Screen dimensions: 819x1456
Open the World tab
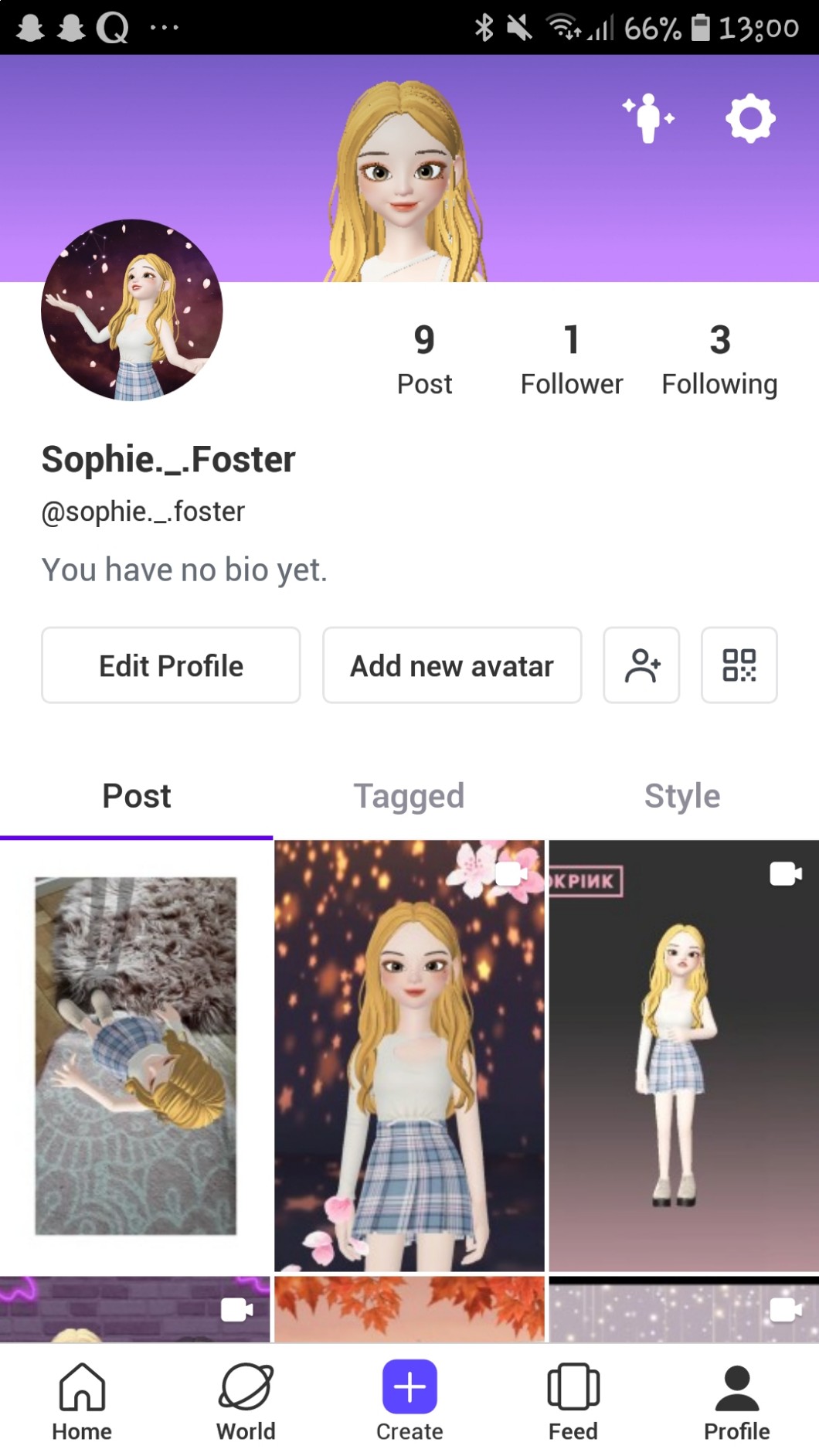click(246, 1402)
